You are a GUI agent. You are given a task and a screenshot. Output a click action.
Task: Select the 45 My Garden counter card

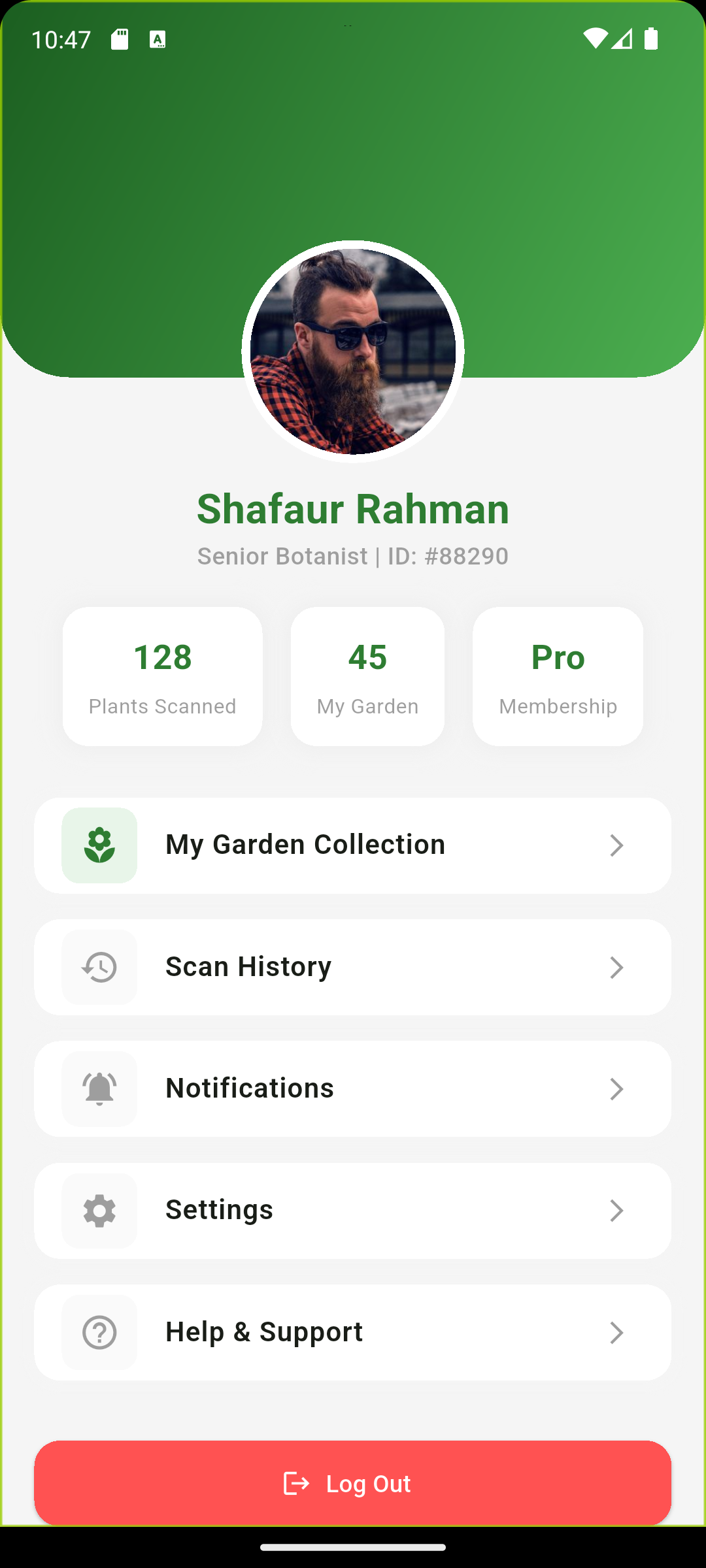point(367,676)
